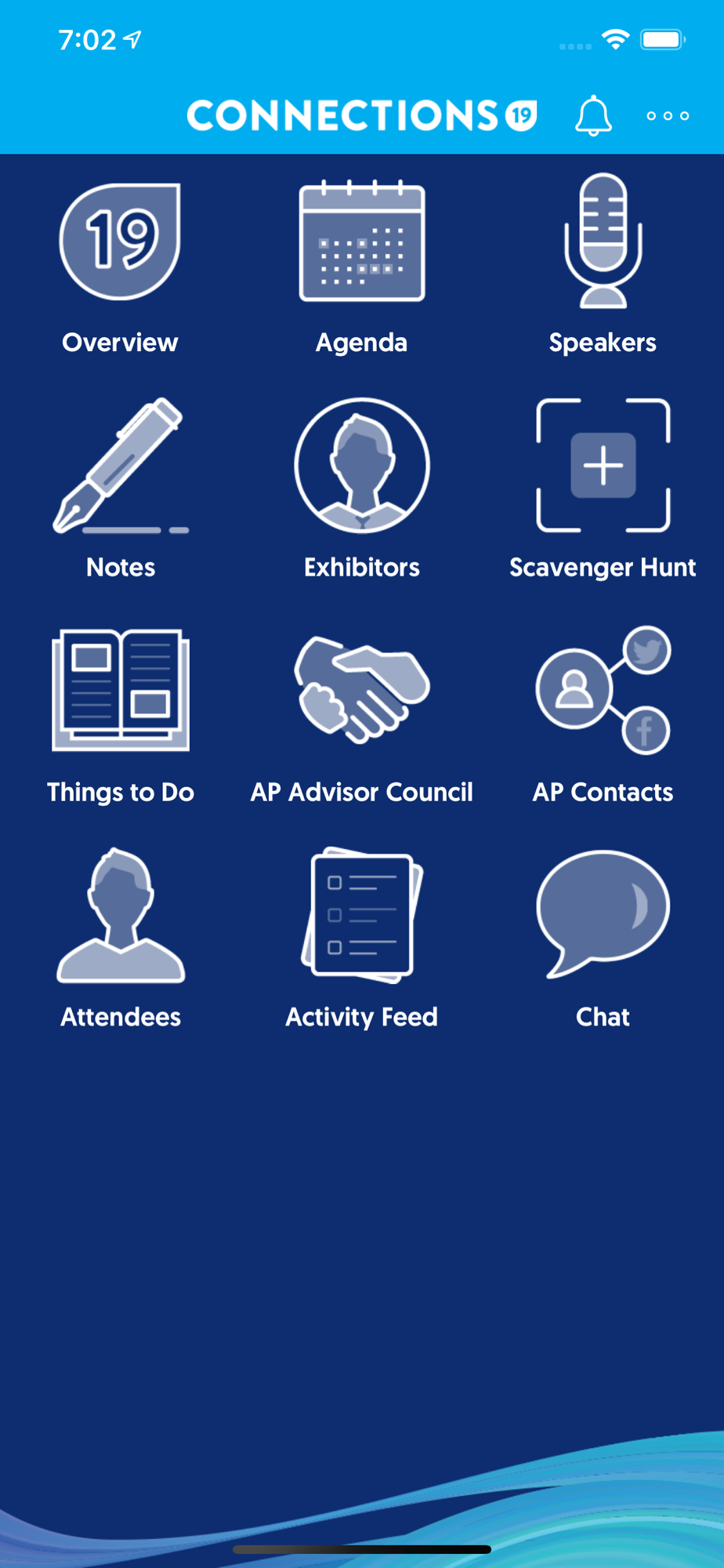This screenshot has width=724, height=1568.
Task: Open the three-dot overflow menu
Action: pyautogui.click(x=668, y=116)
